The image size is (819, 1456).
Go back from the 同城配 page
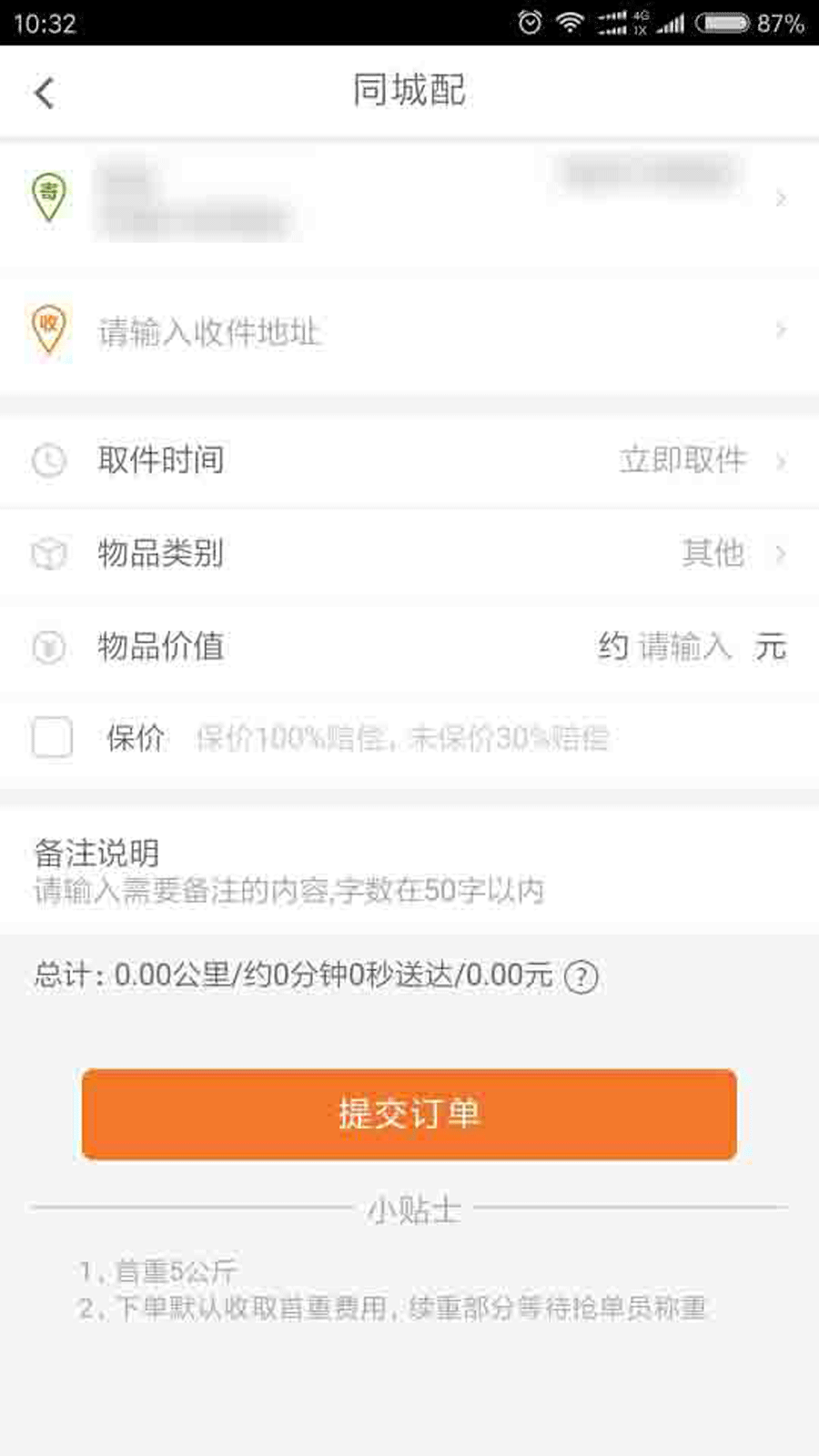(x=44, y=93)
